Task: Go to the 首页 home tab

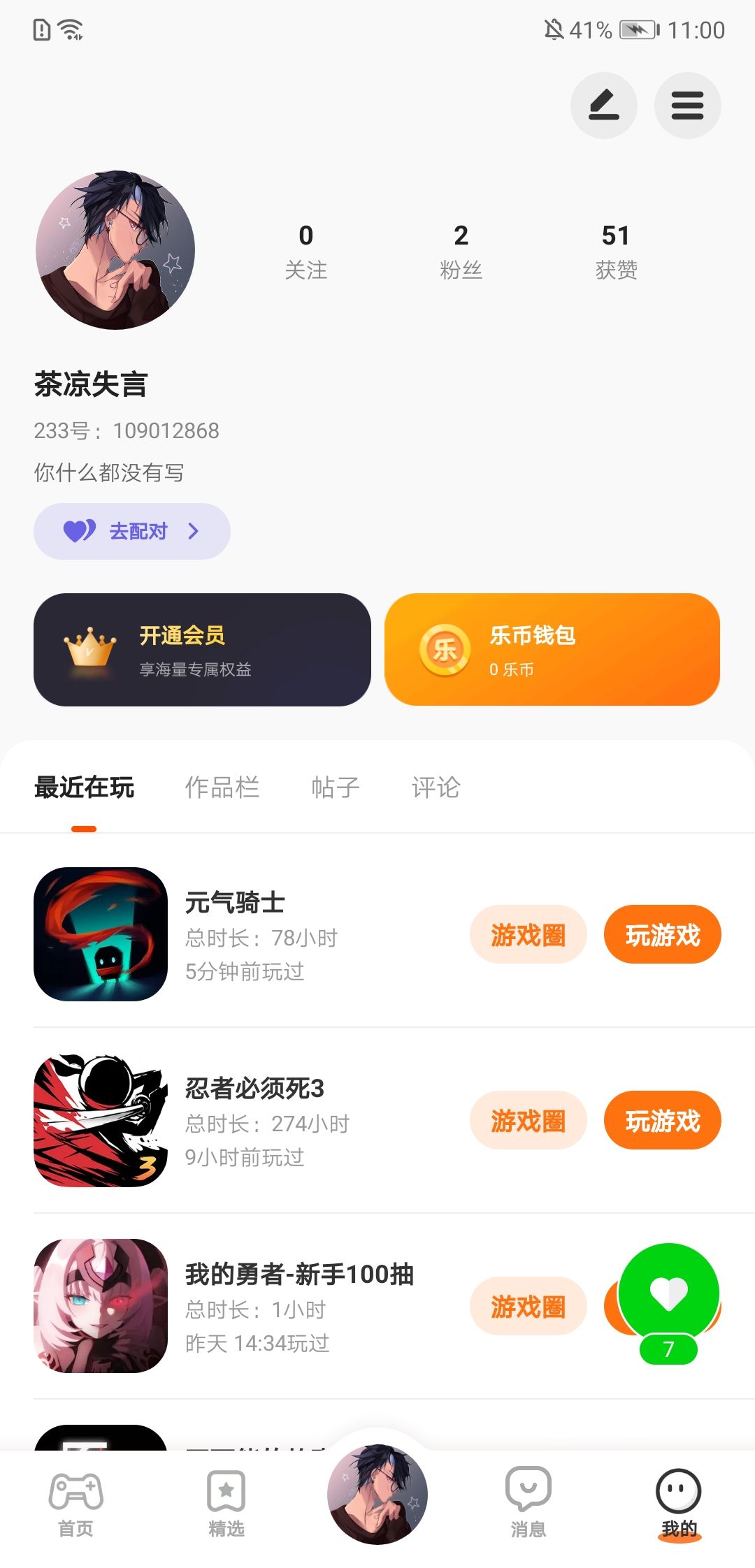Action: click(x=75, y=1502)
